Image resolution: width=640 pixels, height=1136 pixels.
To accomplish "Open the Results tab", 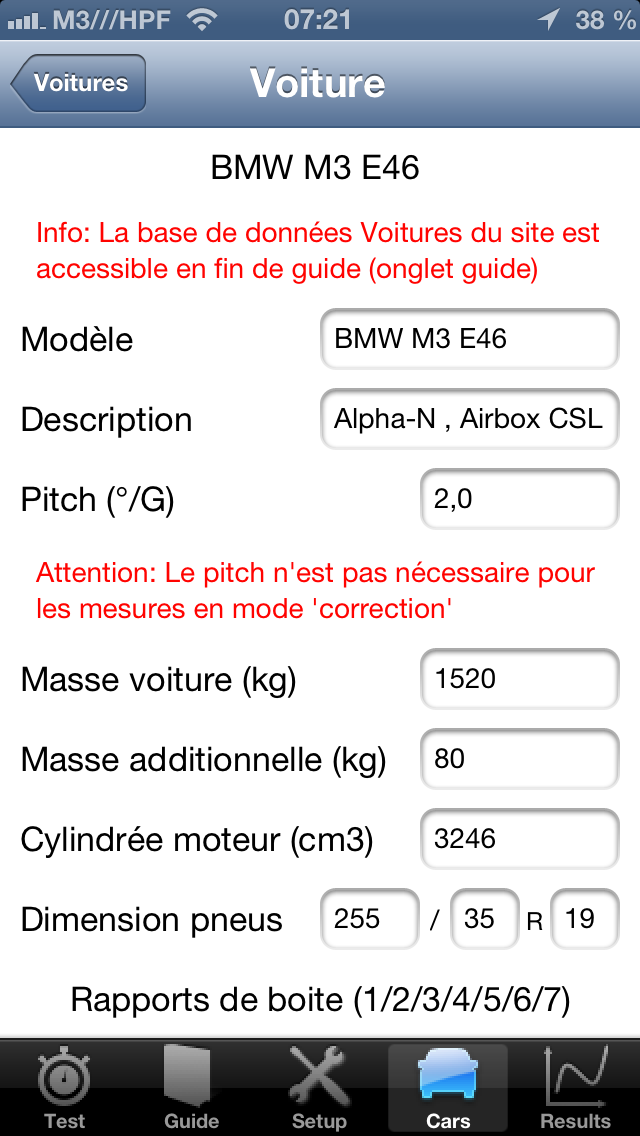I will tap(576, 1088).
